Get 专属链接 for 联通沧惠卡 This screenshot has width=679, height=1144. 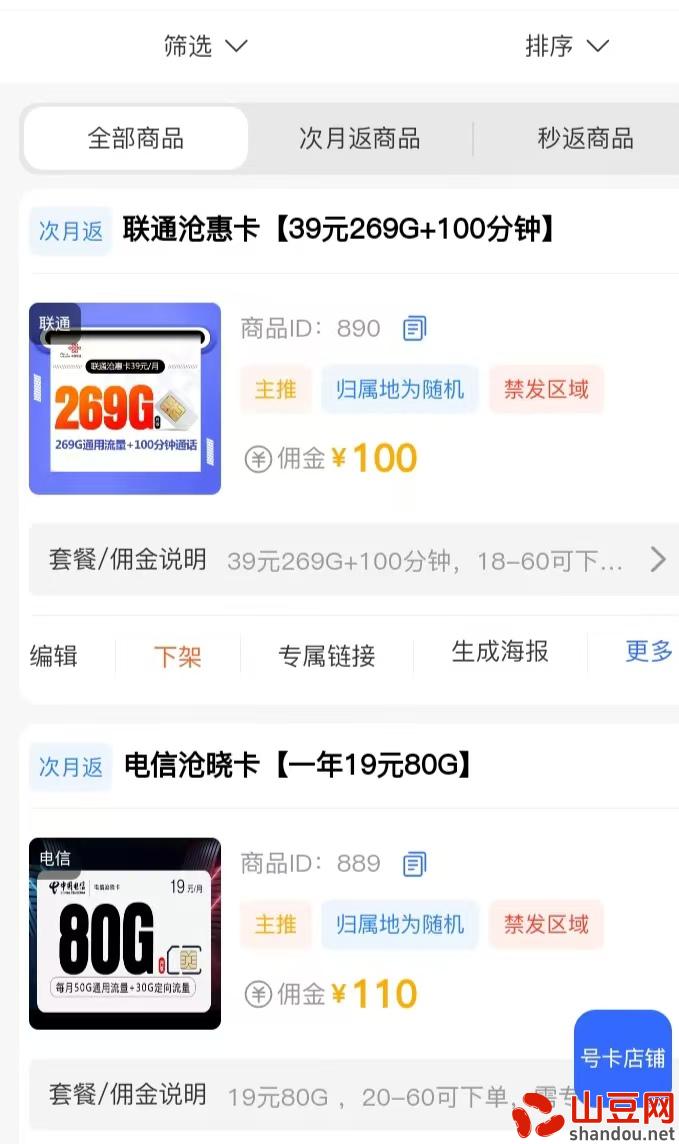click(327, 656)
